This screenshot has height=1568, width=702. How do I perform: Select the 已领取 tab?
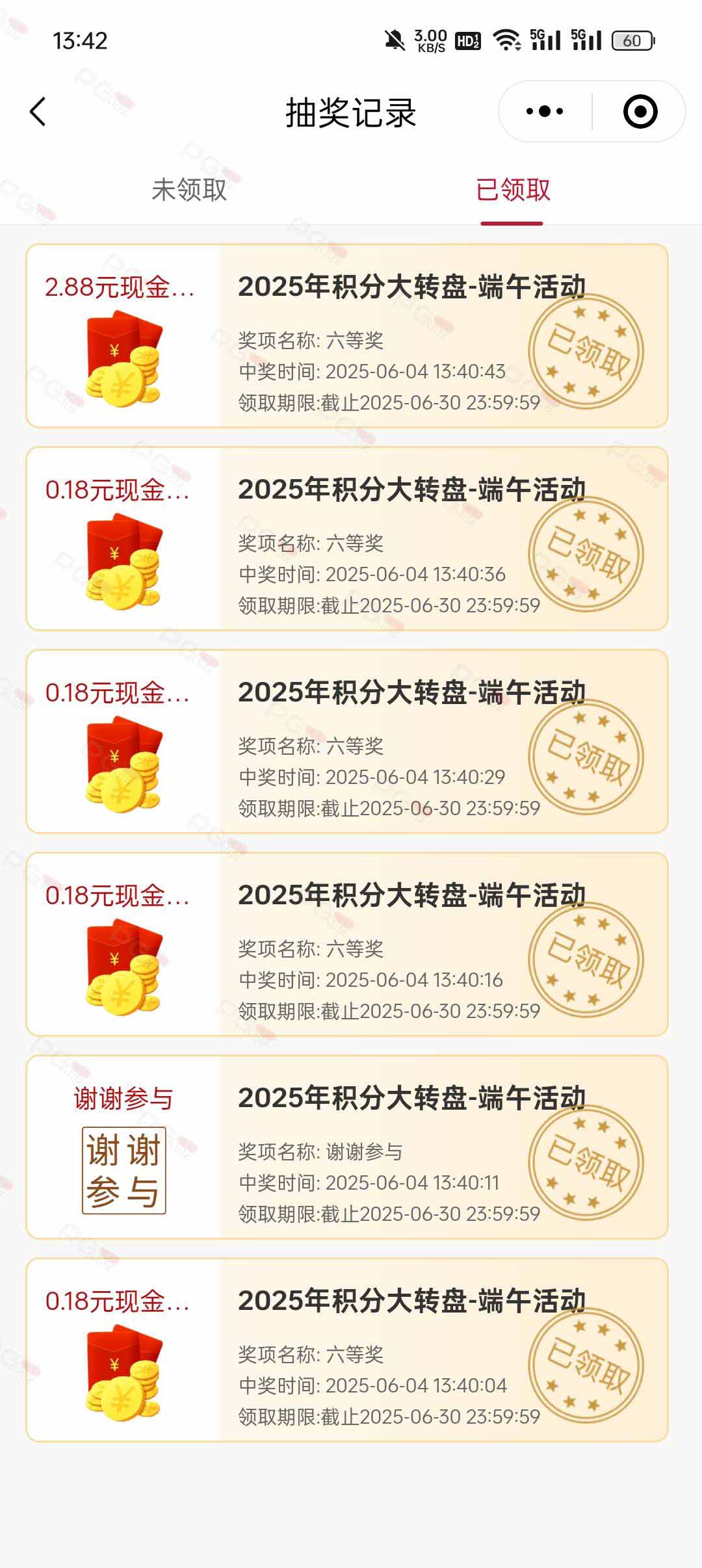(513, 190)
